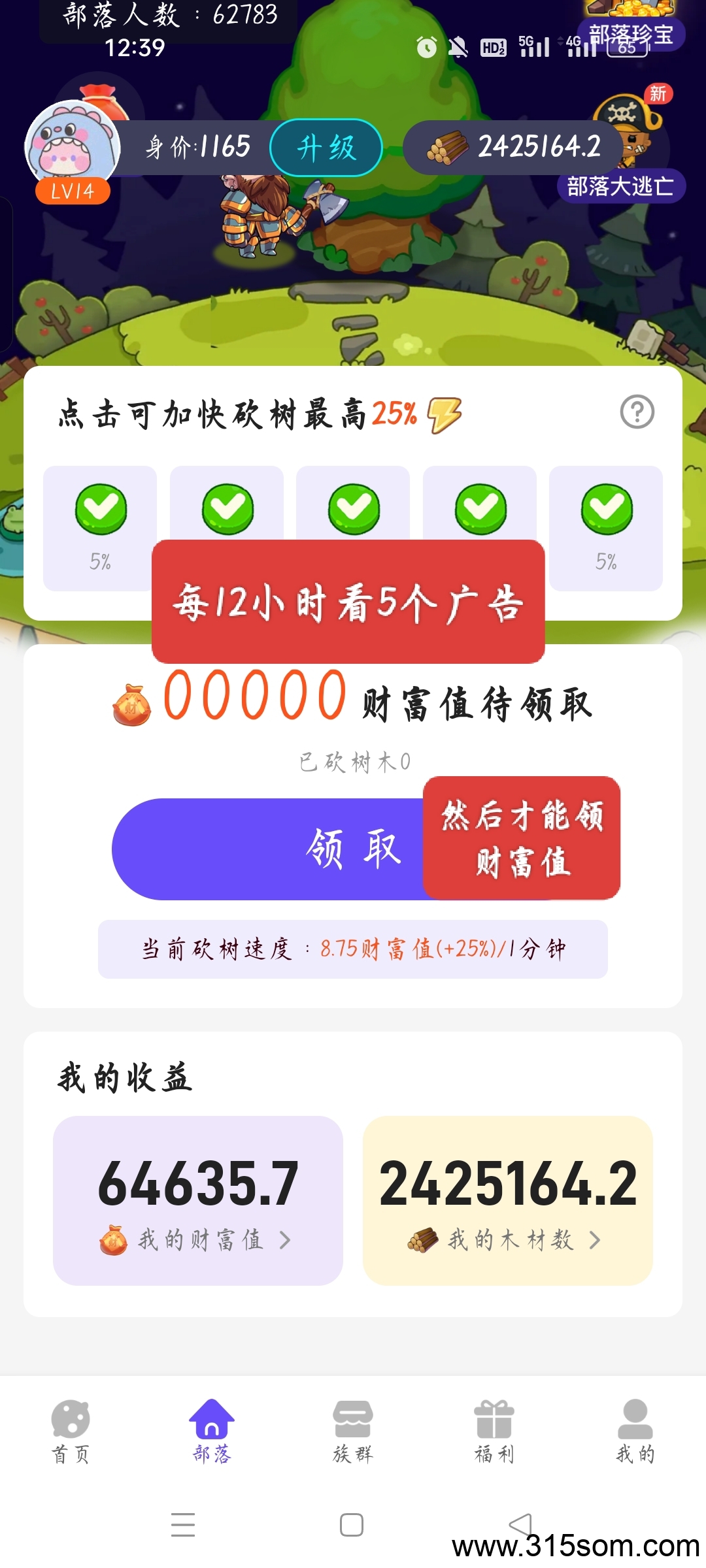Tap the last 5% speed boost tile
This screenshot has width=706, height=1568.
tap(606, 528)
